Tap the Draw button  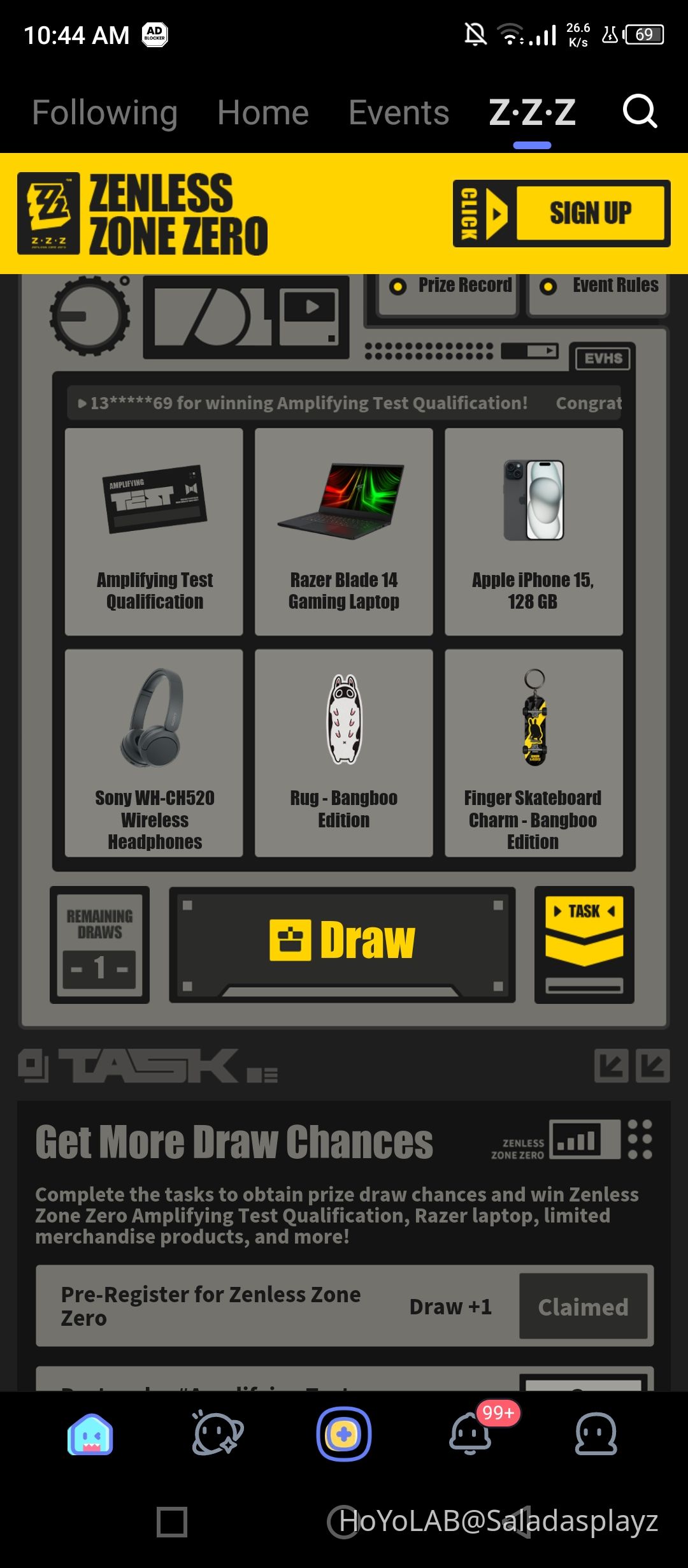(x=343, y=941)
